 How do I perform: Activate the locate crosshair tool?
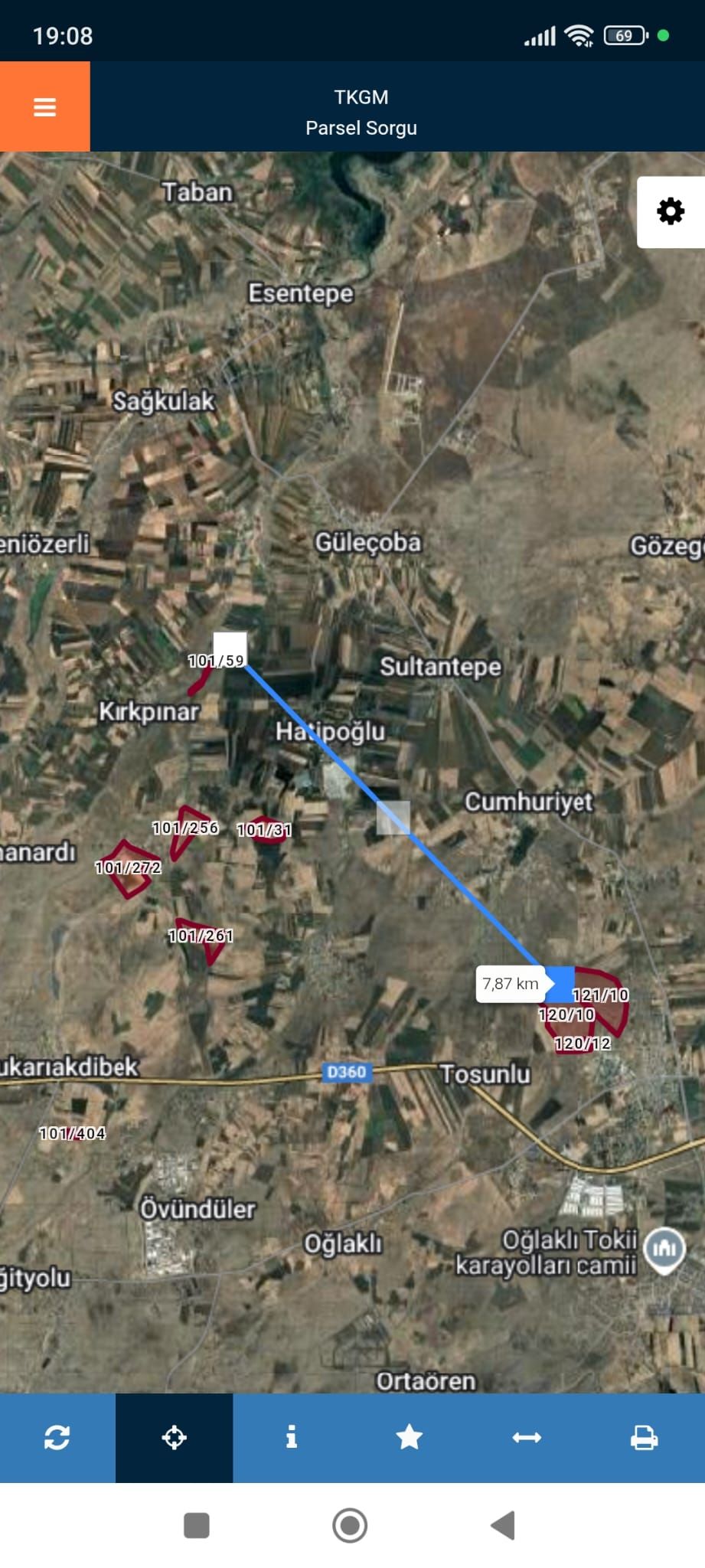point(175,1437)
